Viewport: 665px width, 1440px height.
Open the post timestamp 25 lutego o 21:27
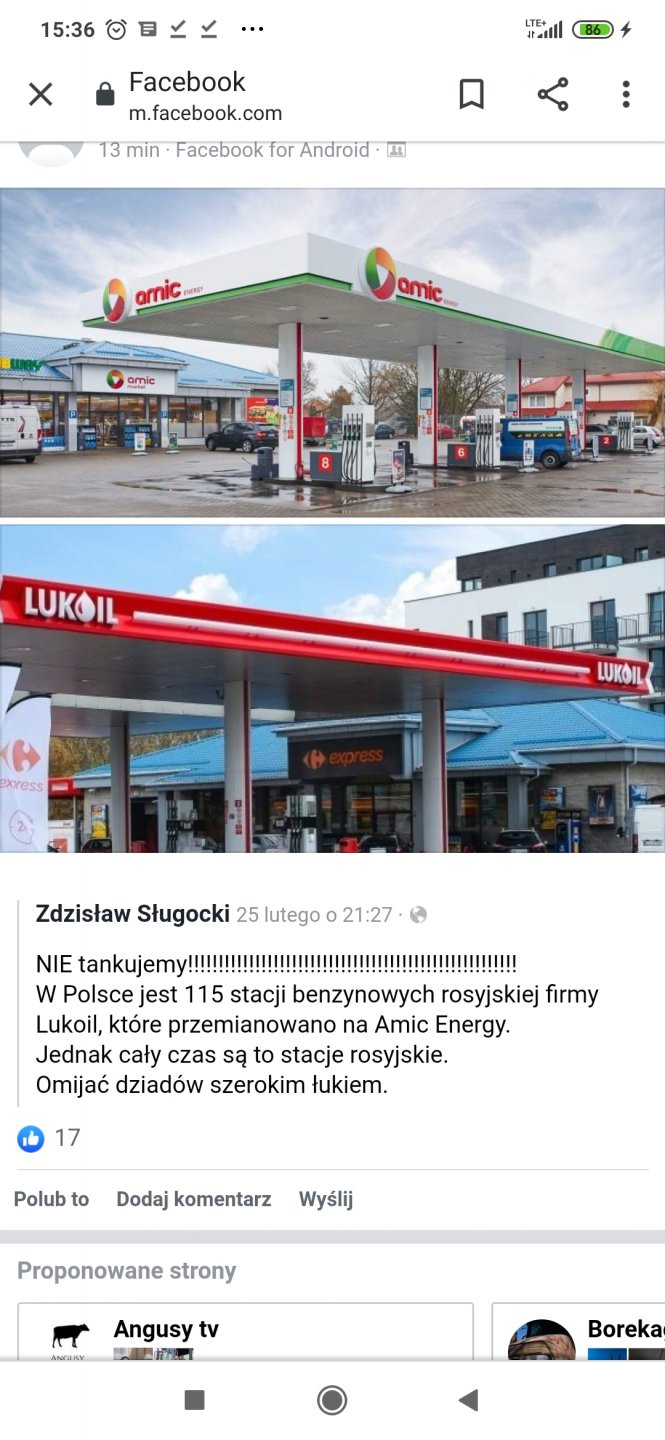point(314,915)
